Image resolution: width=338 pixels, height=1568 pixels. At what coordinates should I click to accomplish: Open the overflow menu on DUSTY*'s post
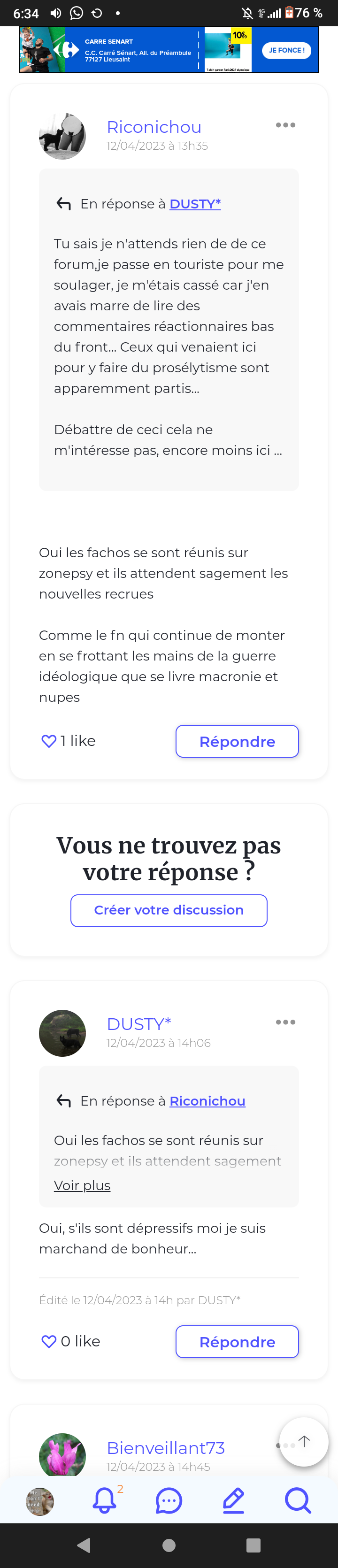(285, 1022)
